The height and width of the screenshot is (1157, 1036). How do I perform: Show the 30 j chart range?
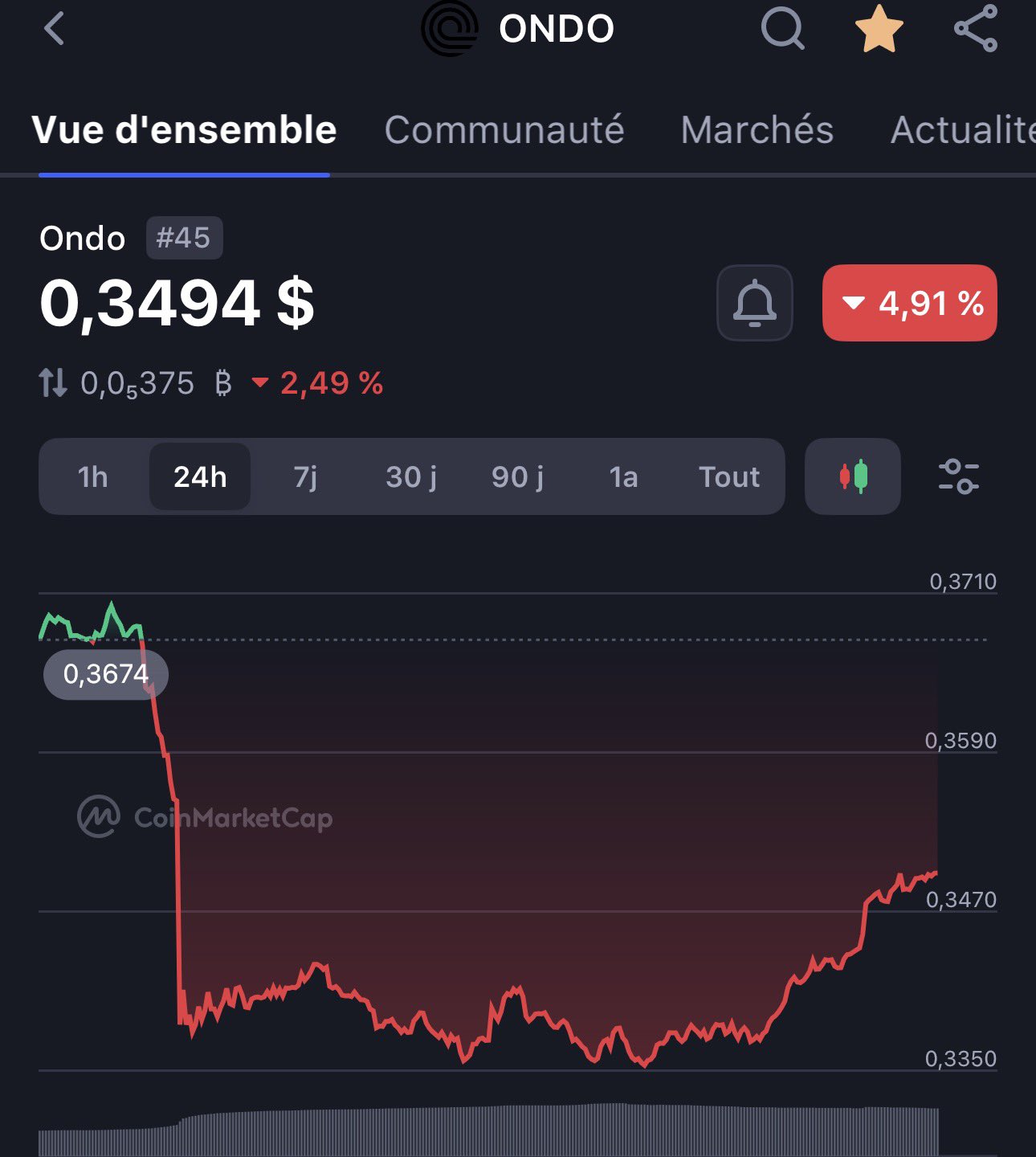tap(411, 477)
